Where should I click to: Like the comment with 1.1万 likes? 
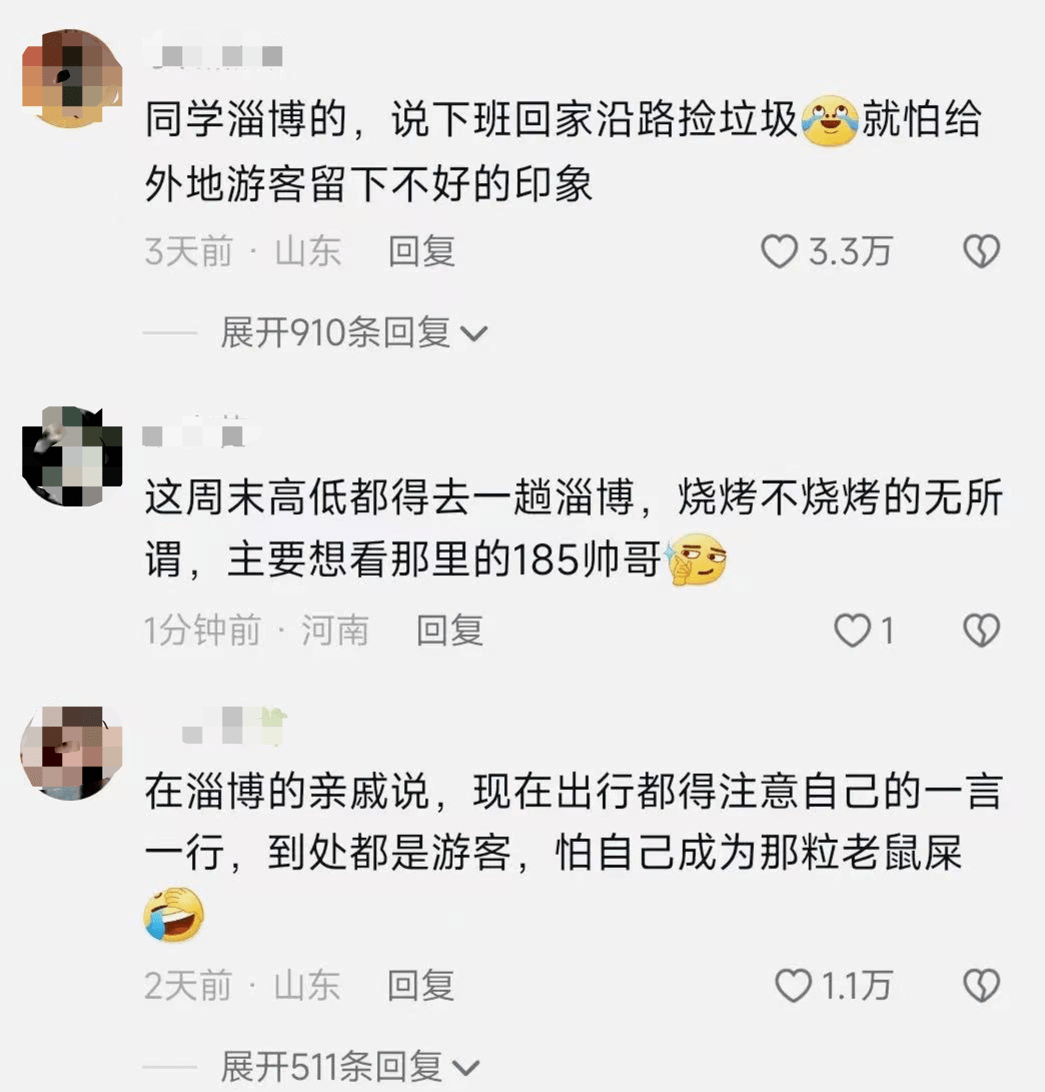(793, 986)
